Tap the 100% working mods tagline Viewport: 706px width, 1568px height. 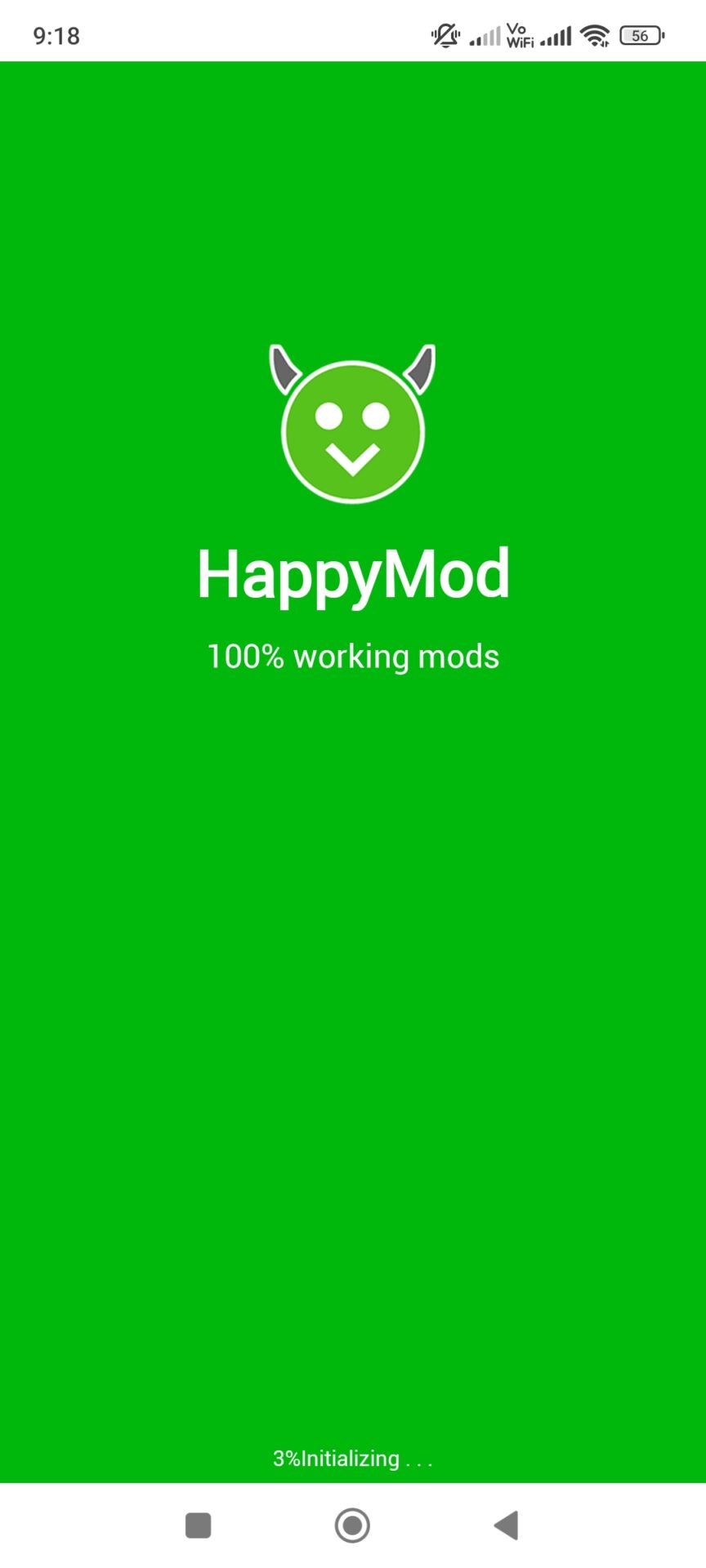pyautogui.click(x=353, y=654)
